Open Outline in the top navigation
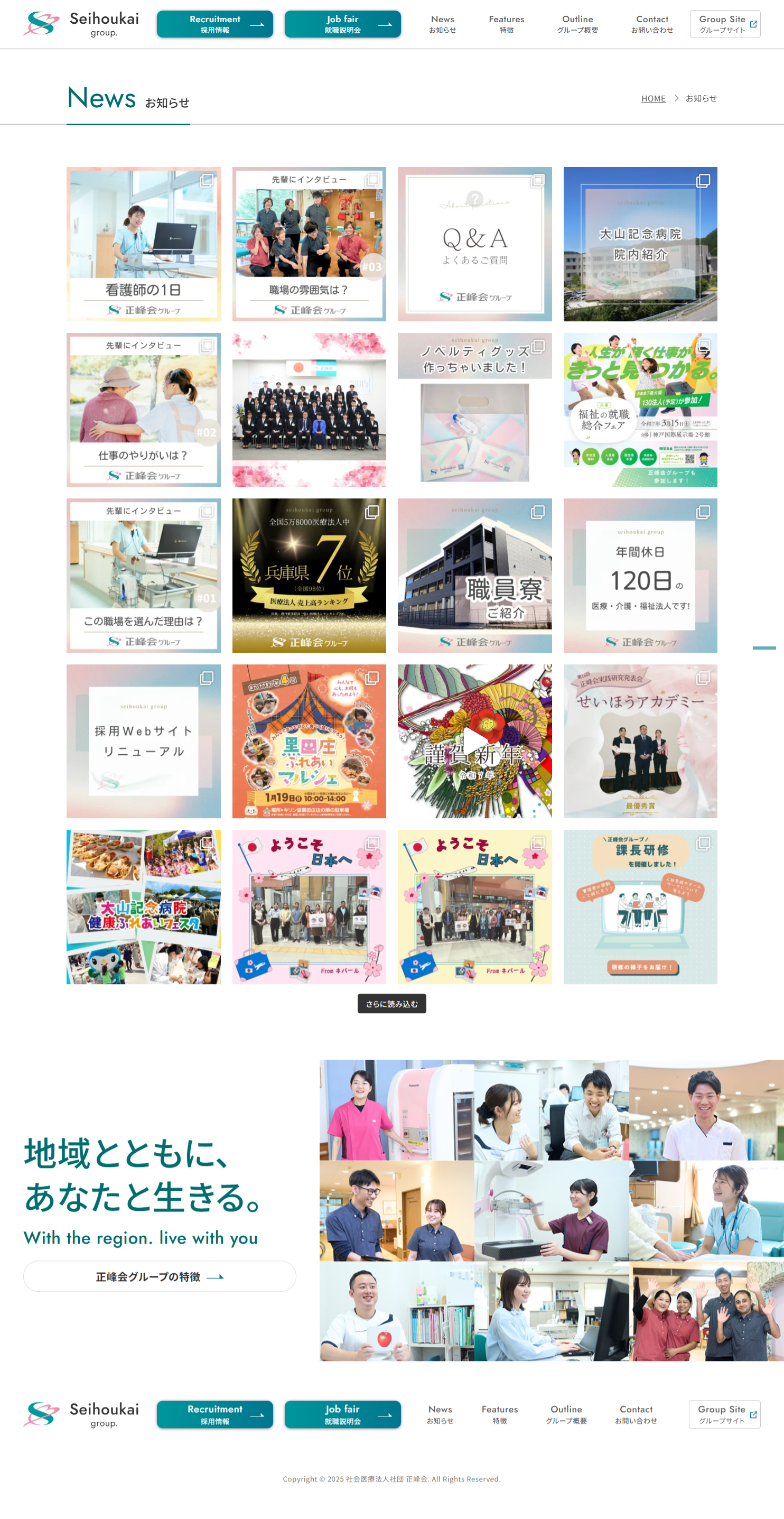The image size is (784, 1519). point(577,24)
